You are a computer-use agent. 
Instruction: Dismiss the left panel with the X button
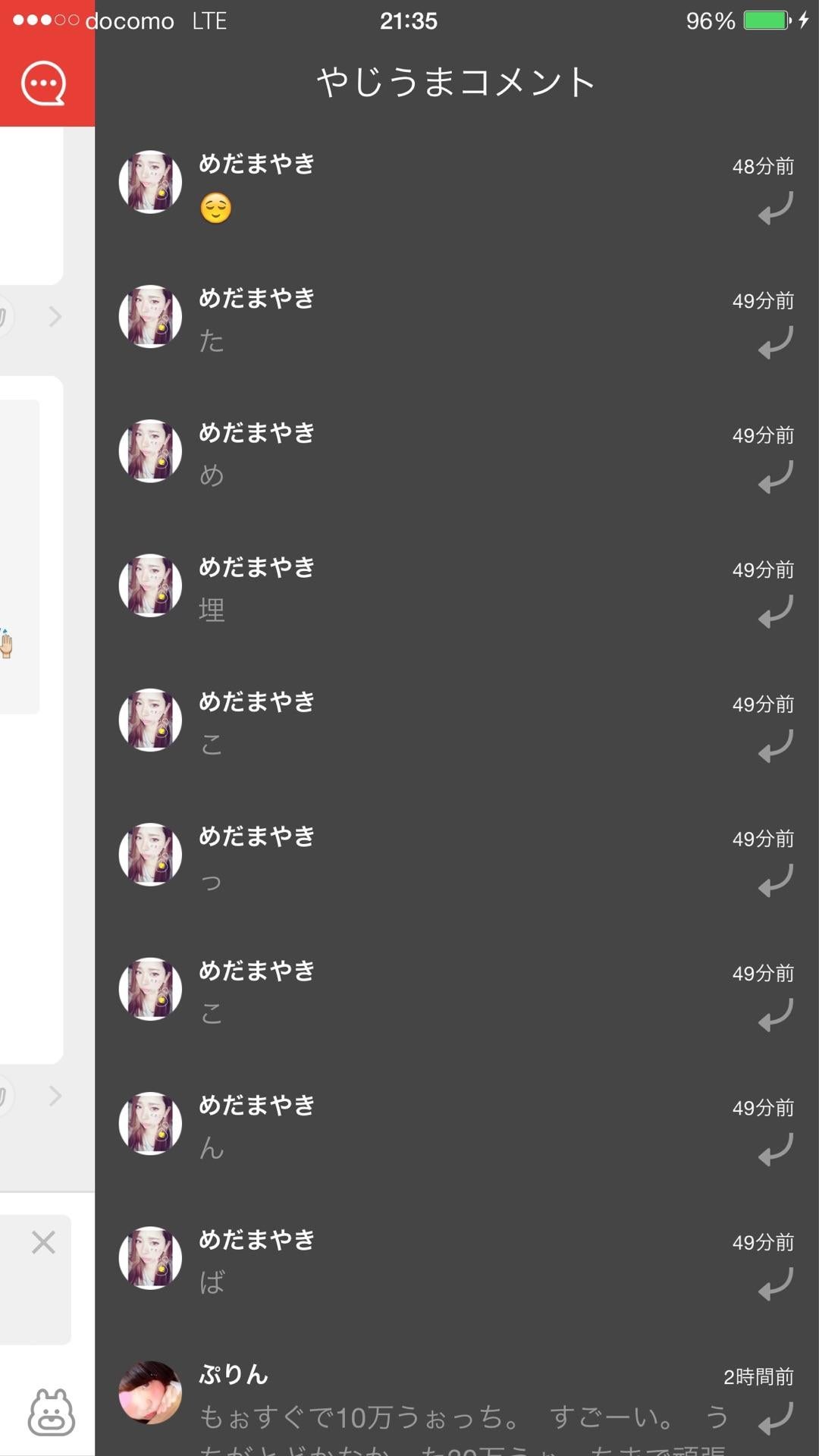(x=42, y=1244)
